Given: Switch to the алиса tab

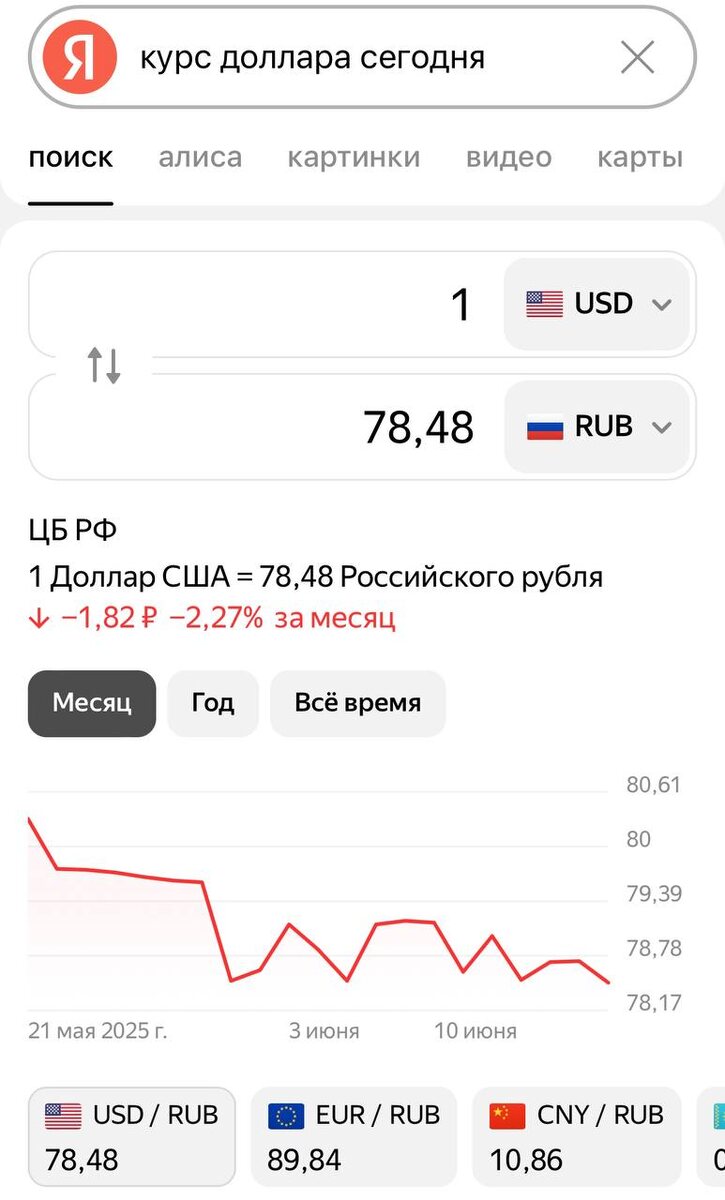Looking at the screenshot, I should 200,157.
